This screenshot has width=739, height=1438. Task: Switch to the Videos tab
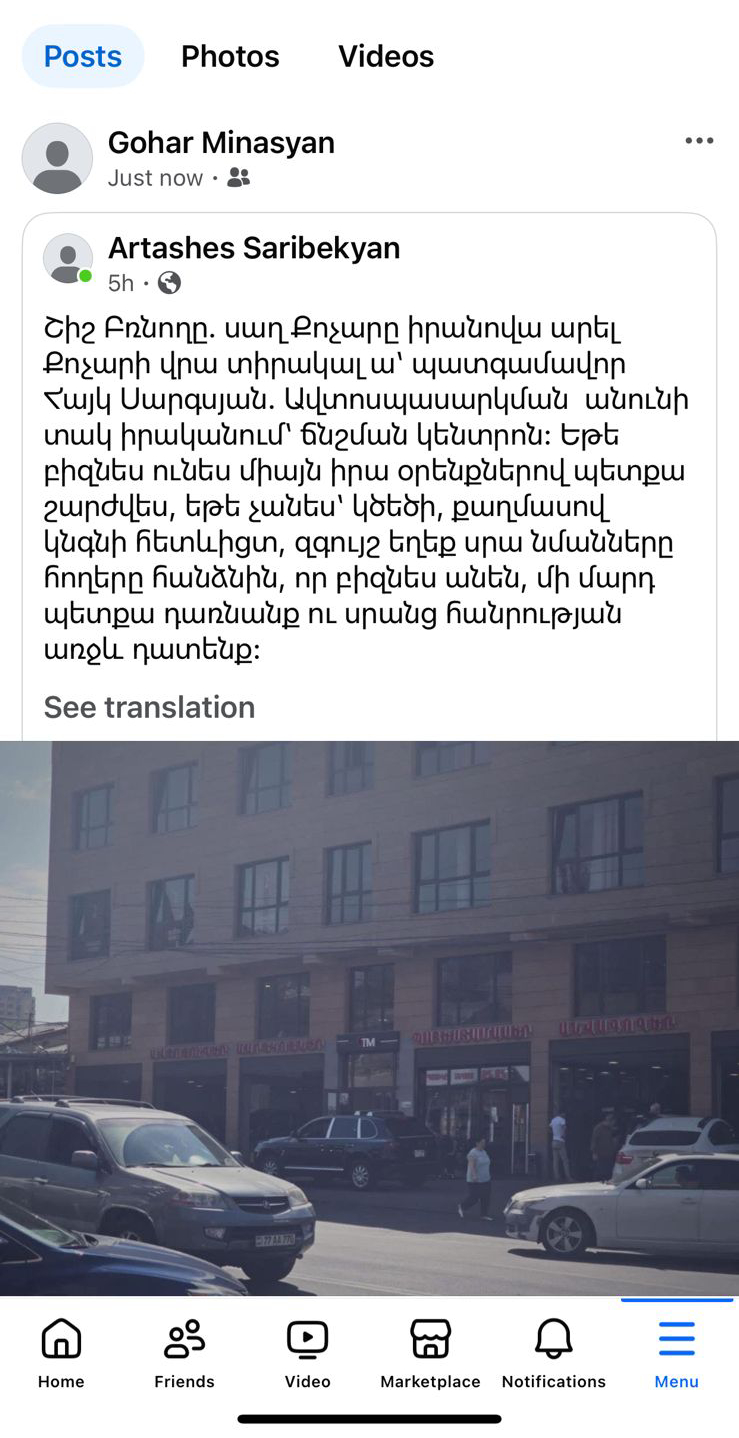[x=386, y=56]
